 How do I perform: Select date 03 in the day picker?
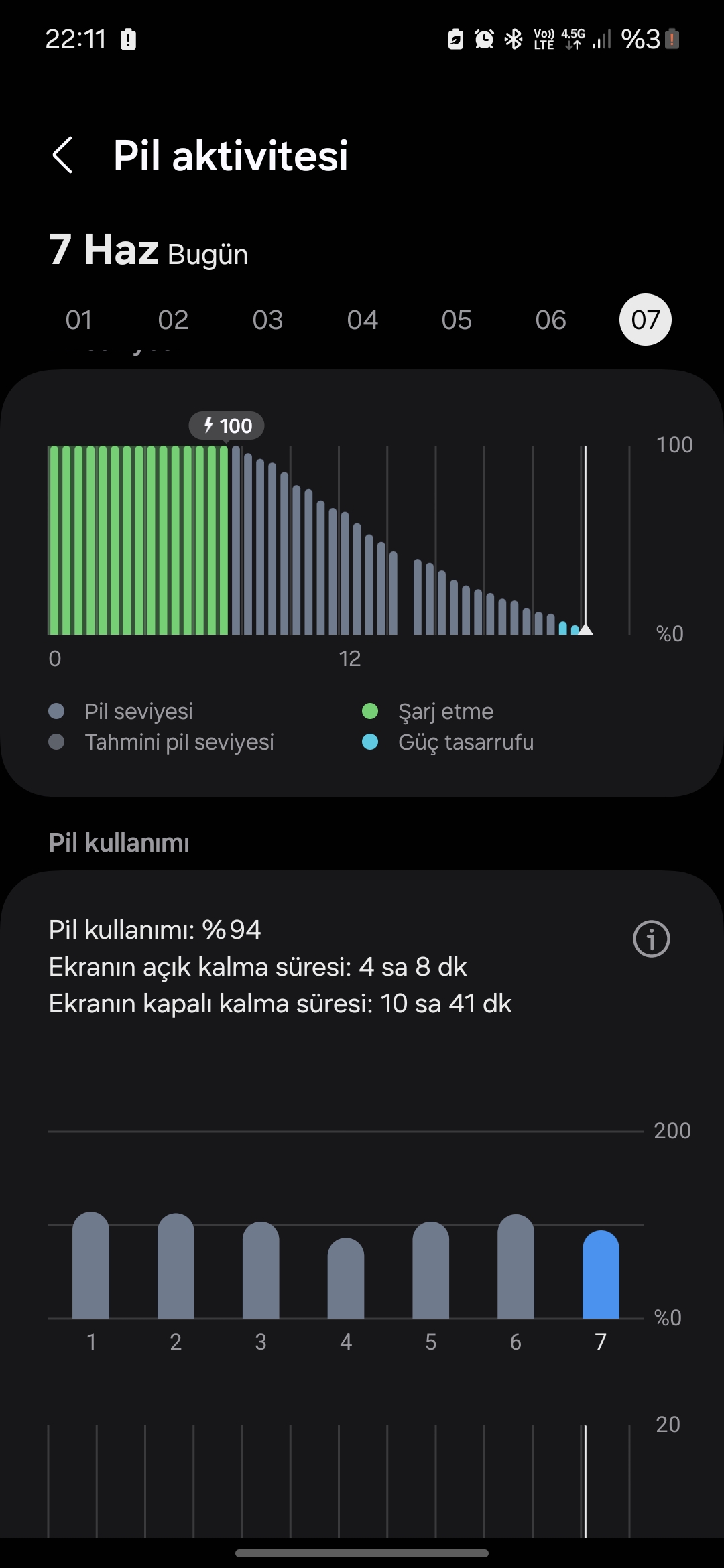(267, 320)
